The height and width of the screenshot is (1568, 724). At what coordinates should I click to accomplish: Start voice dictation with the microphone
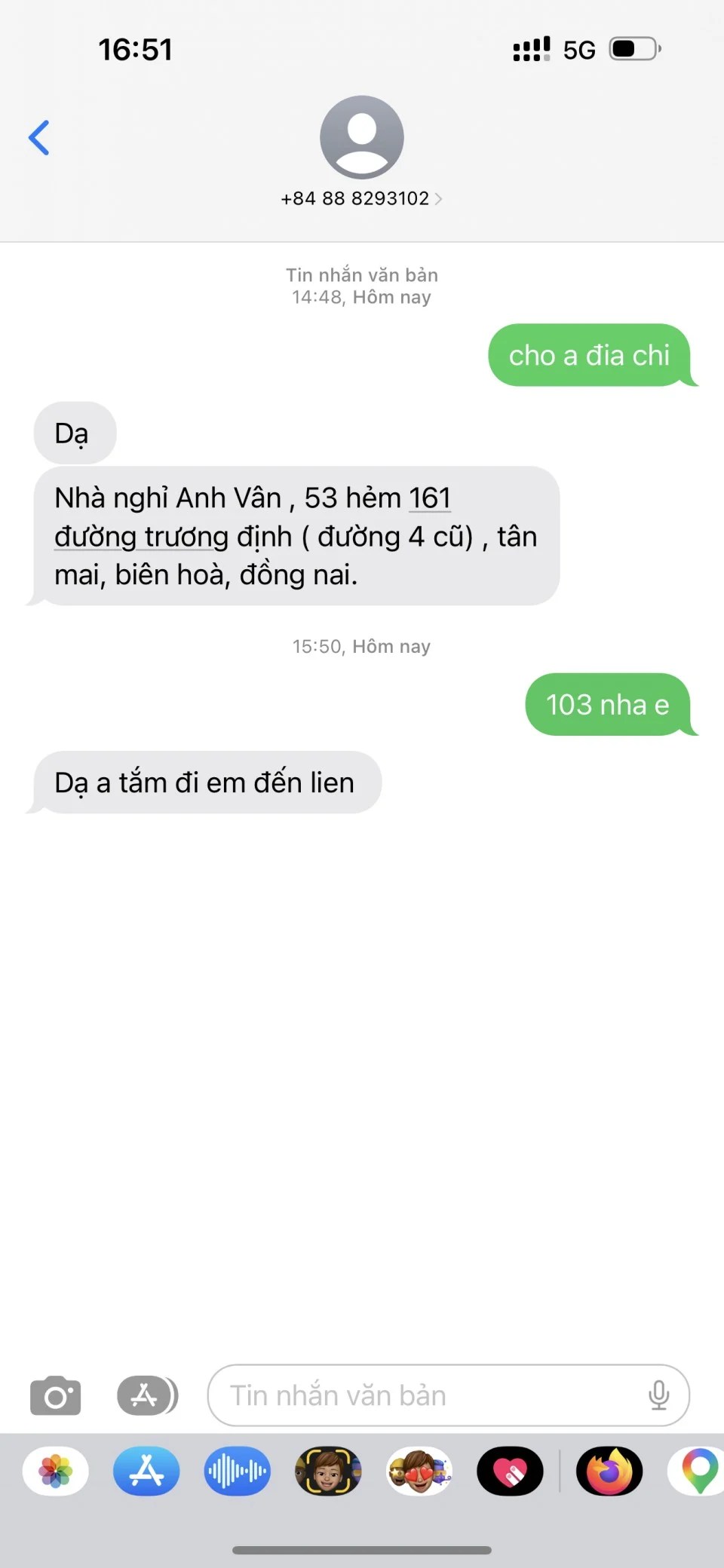click(658, 1396)
